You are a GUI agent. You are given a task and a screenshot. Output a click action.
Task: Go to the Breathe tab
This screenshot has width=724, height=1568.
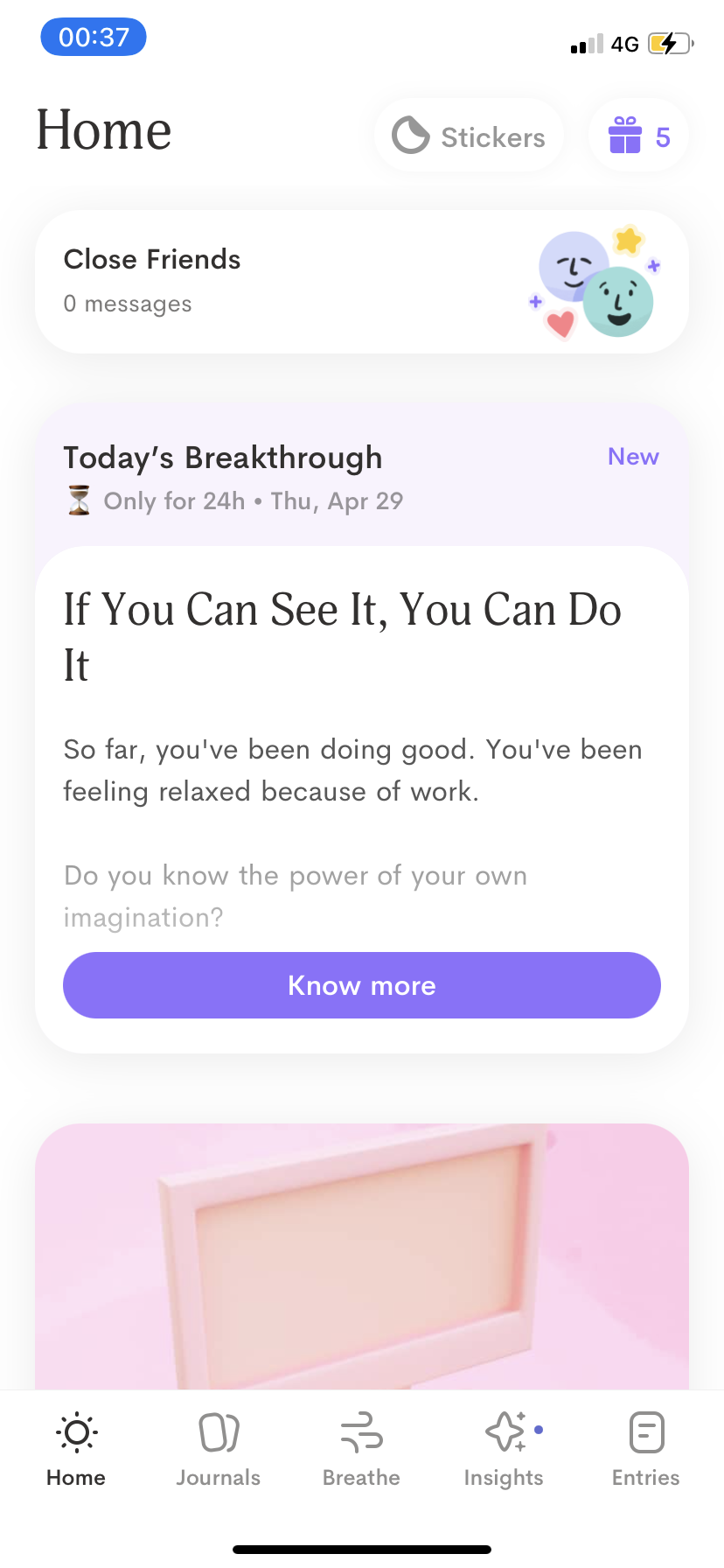361,1449
